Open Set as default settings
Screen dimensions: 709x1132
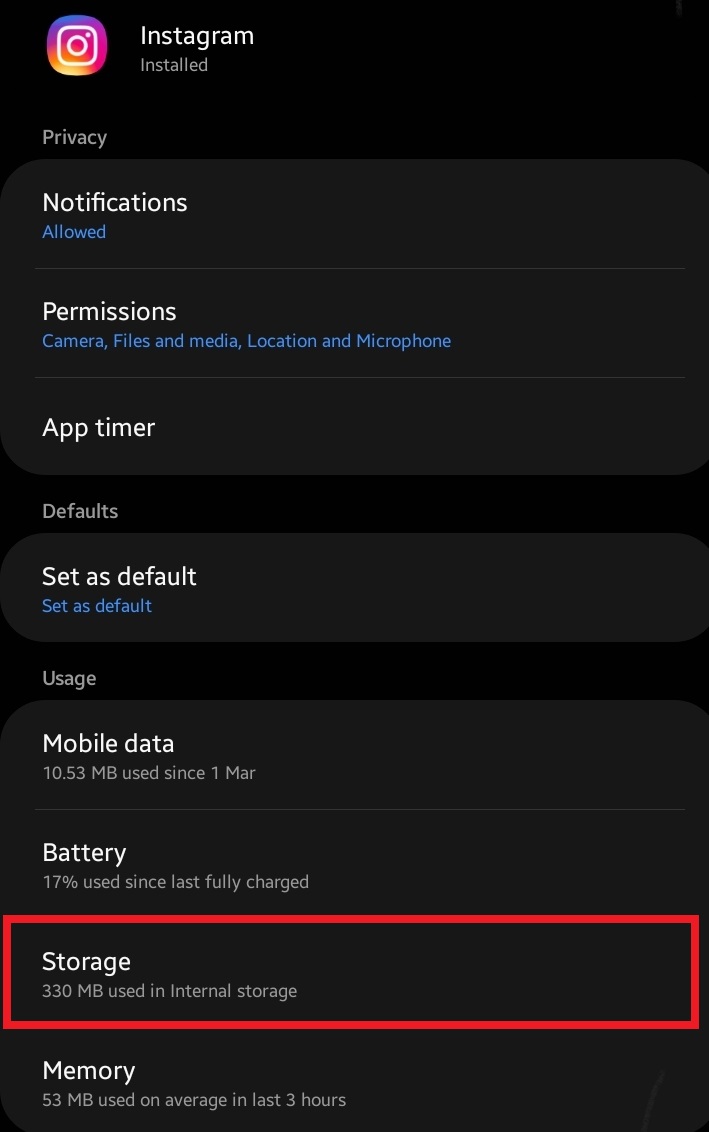click(x=354, y=589)
